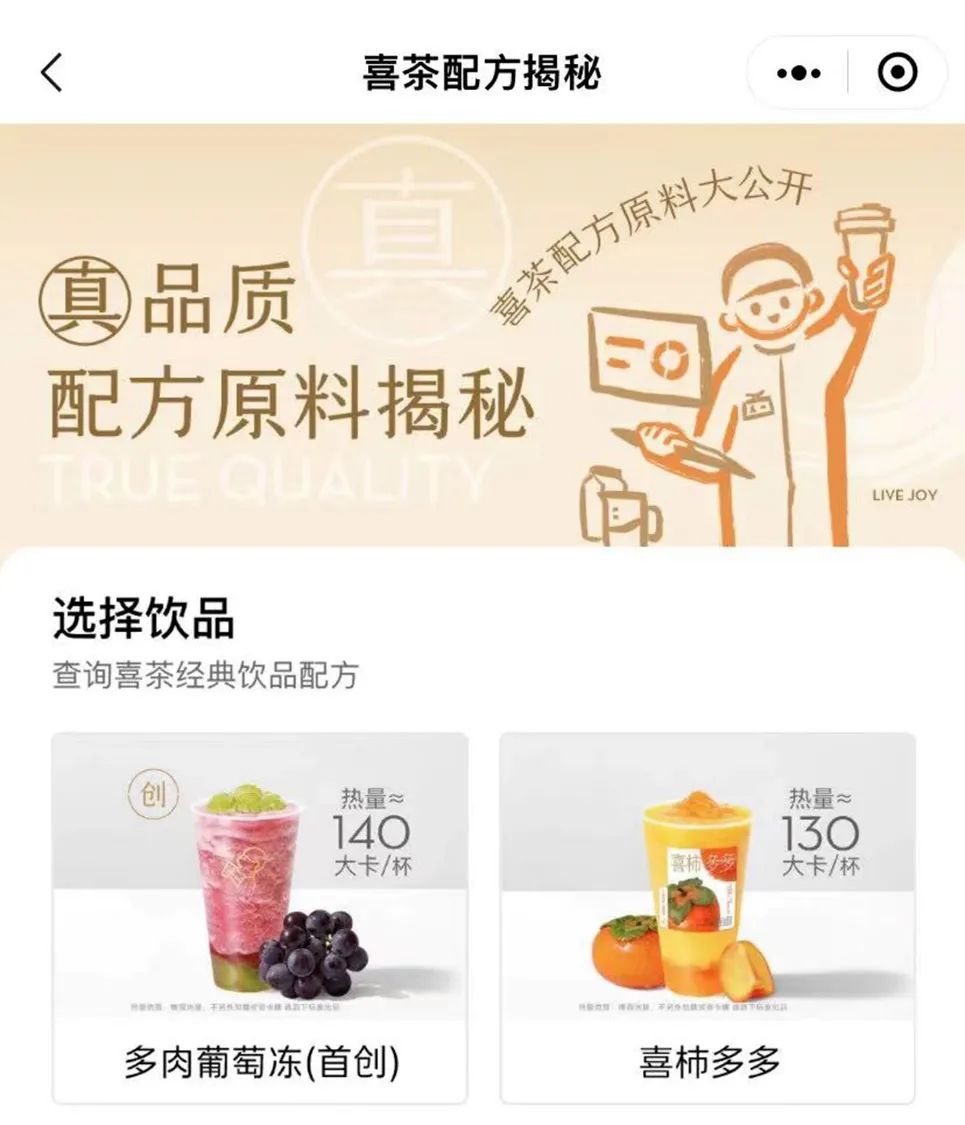Go back using the header arrow
The image size is (965, 1125).
52,73
